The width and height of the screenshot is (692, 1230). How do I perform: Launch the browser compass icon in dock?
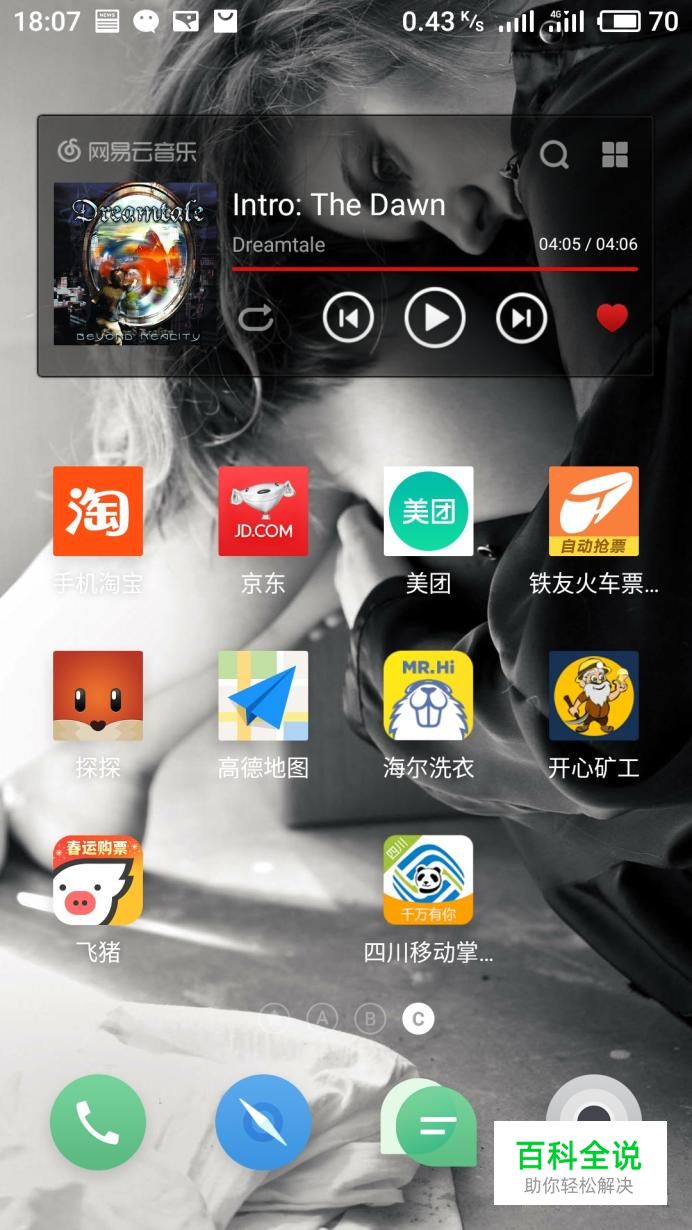click(263, 1122)
